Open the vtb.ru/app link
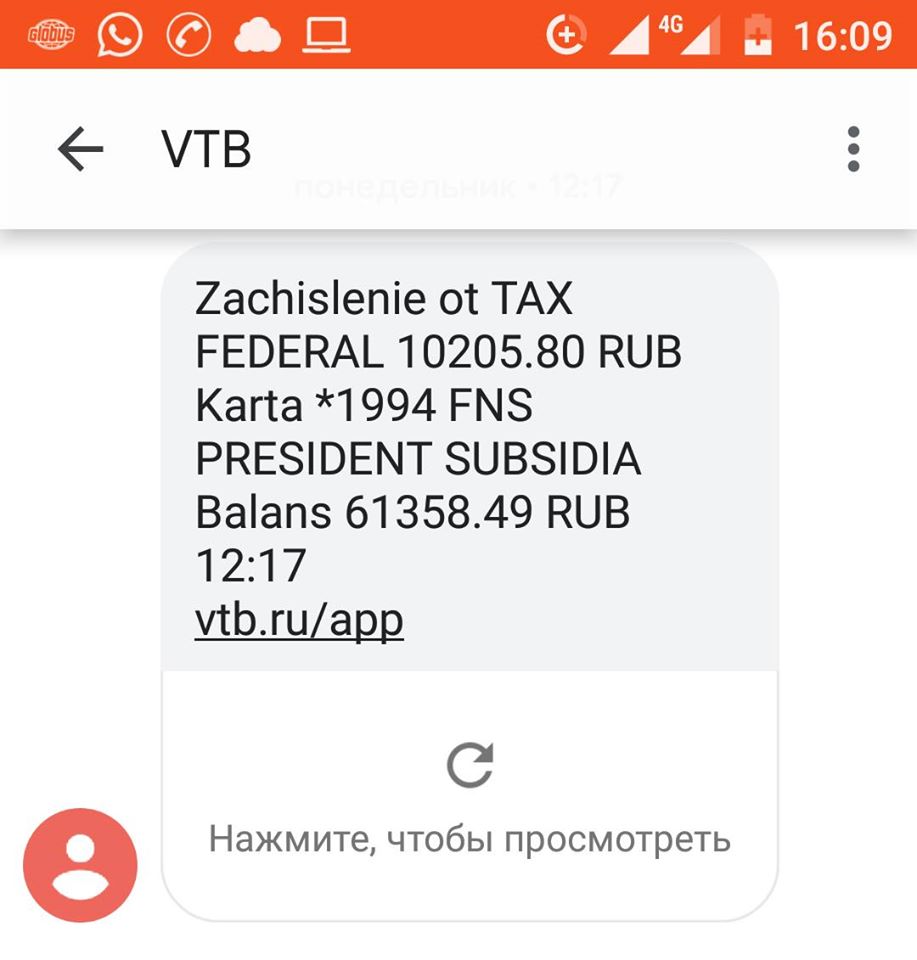917x960 pixels. point(299,621)
